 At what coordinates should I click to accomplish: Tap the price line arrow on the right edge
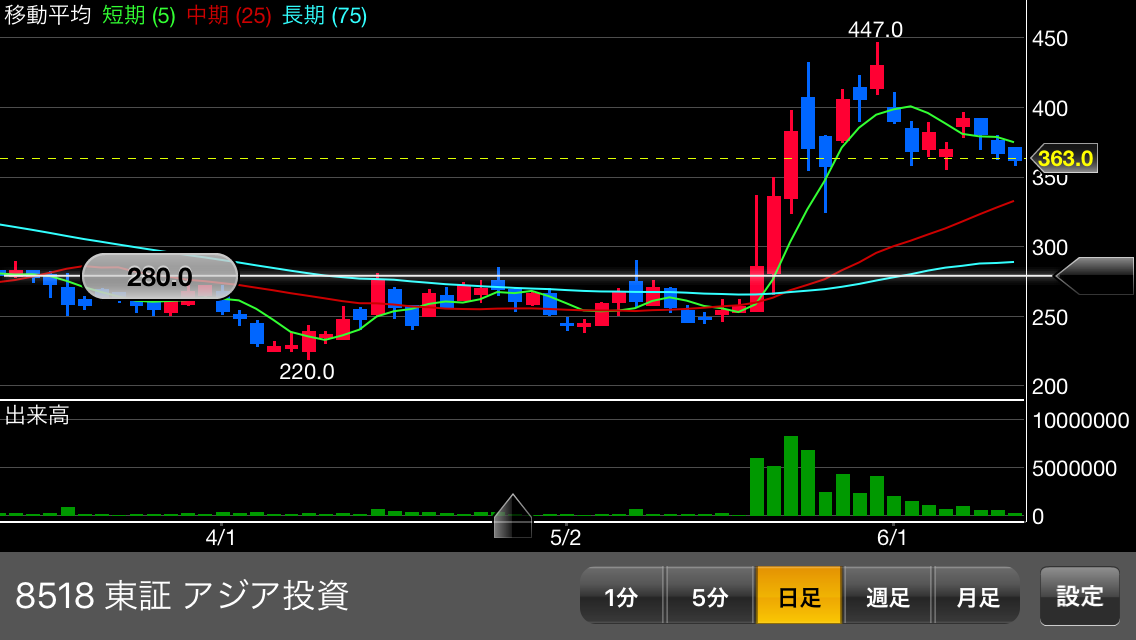pyautogui.click(x=1095, y=276)
